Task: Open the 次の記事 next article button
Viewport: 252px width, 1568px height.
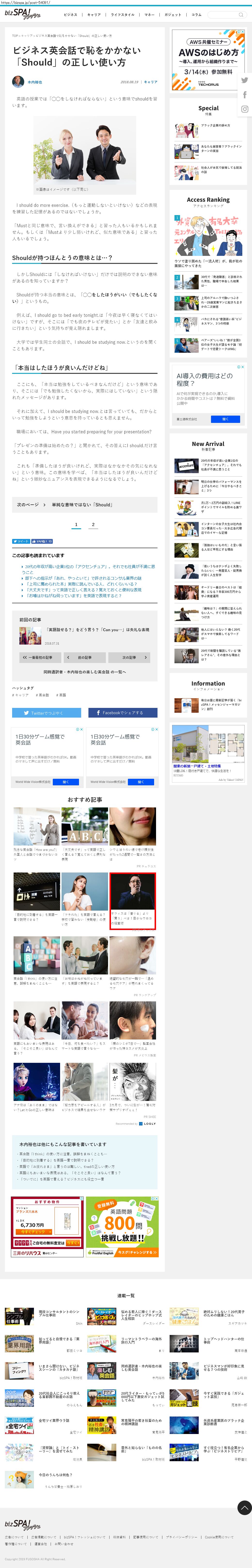Action: pos(129,657)
